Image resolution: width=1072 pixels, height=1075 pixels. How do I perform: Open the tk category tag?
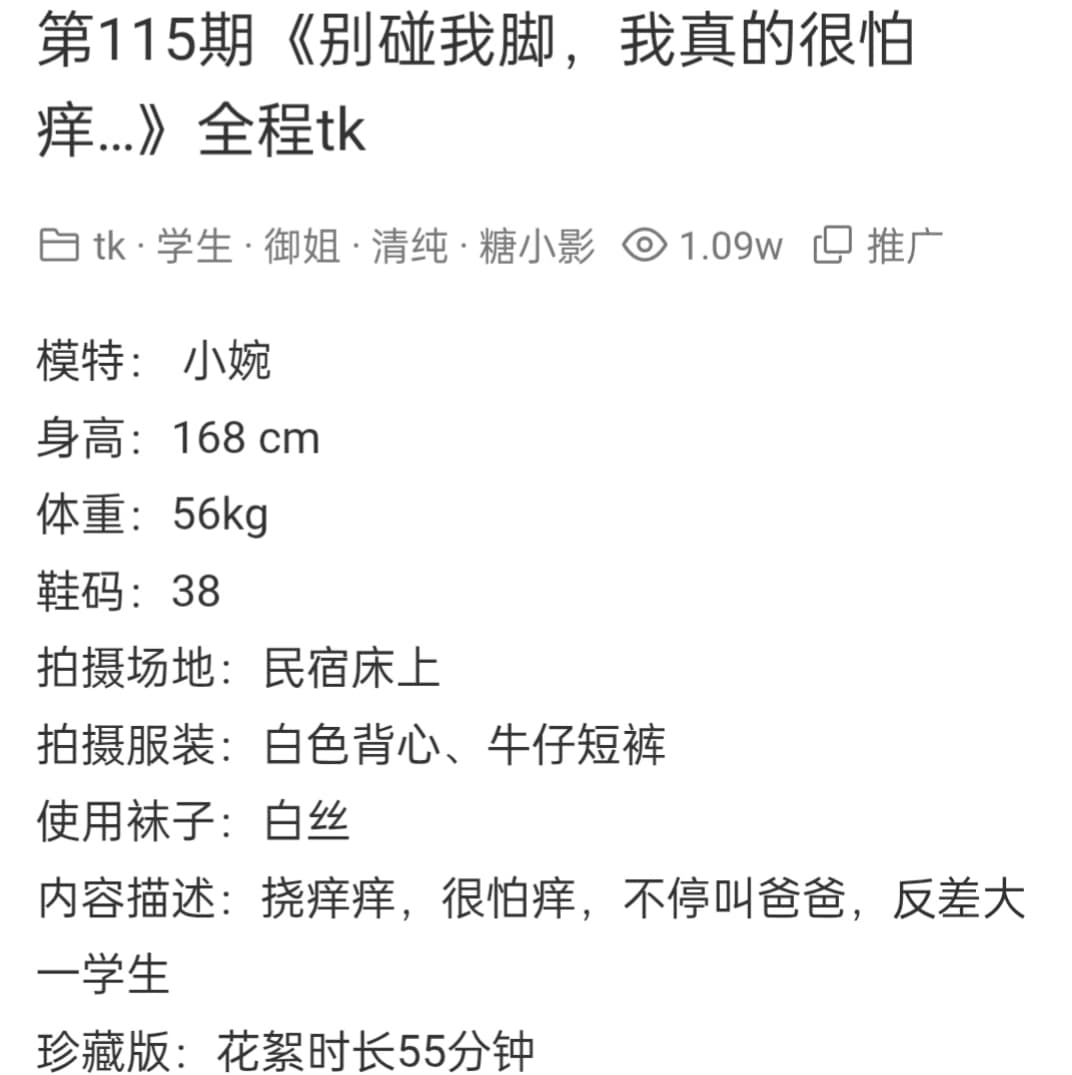[x=110, y=246]
